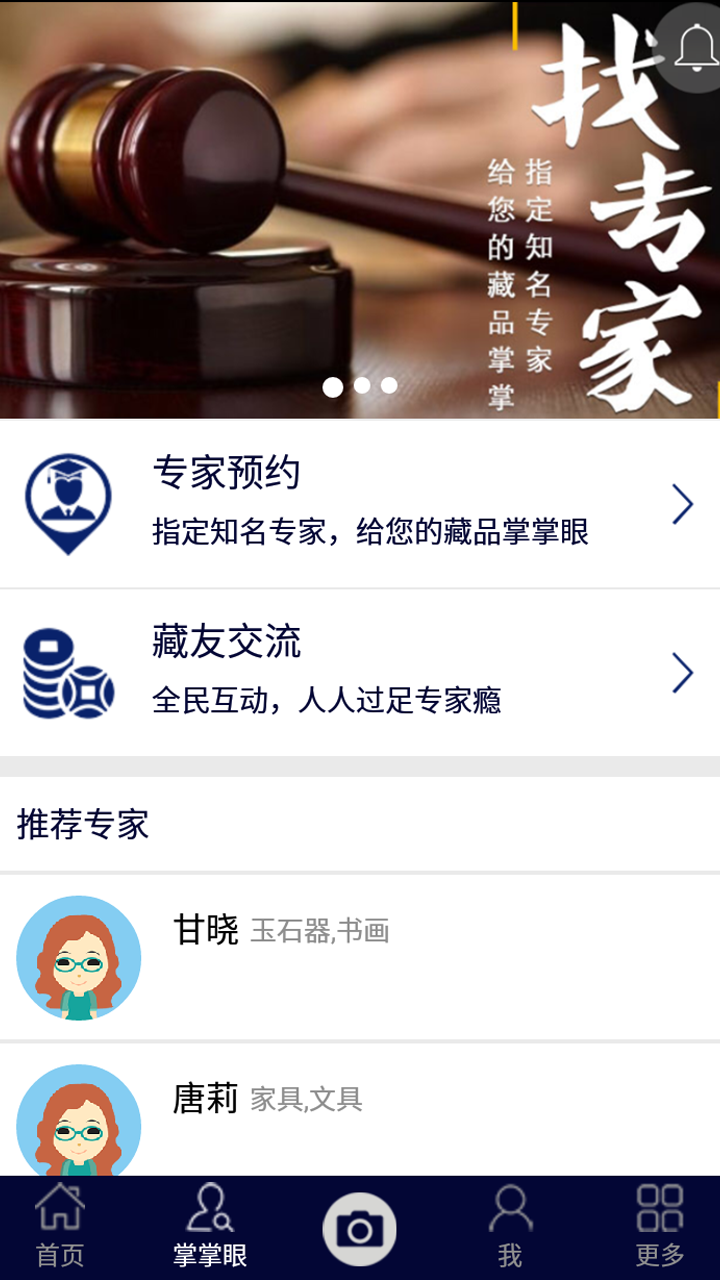The image size is (720, 1280).
Task: Open 专家预约 expert booking
Action: [x=360, y=504]
